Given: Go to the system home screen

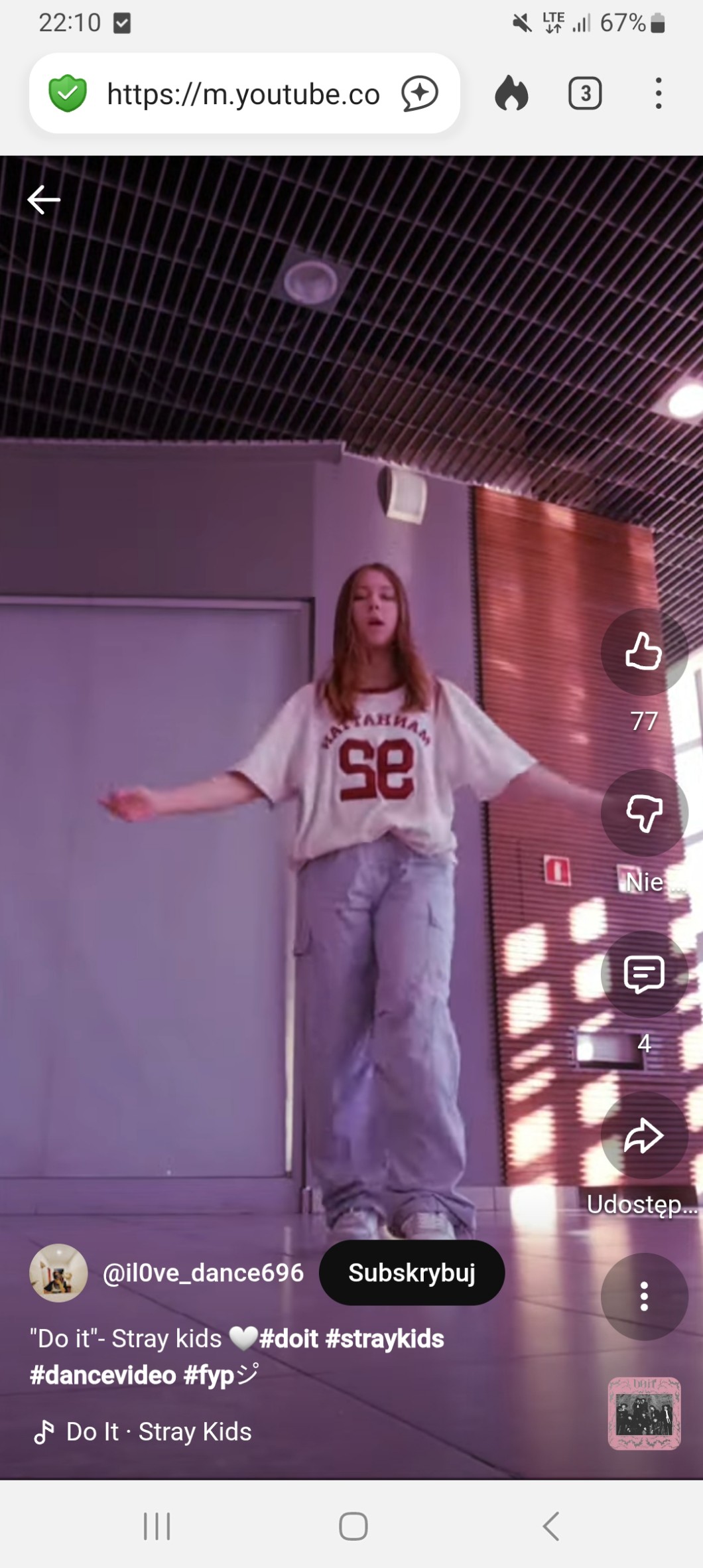Looking at the screenshot, I should pyautogui.click(x=353, y=1526).
